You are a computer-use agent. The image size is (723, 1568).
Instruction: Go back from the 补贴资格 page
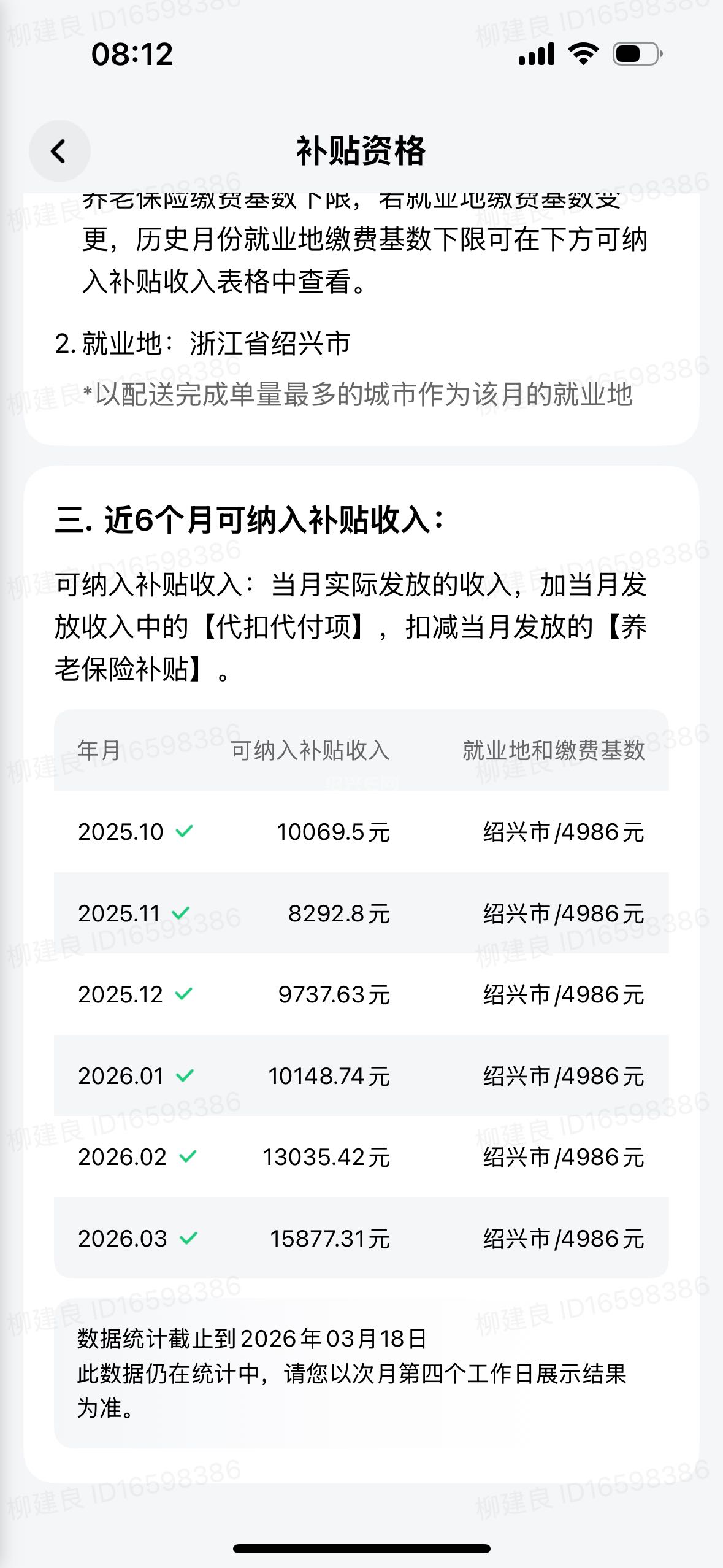(x=59, y=151)
